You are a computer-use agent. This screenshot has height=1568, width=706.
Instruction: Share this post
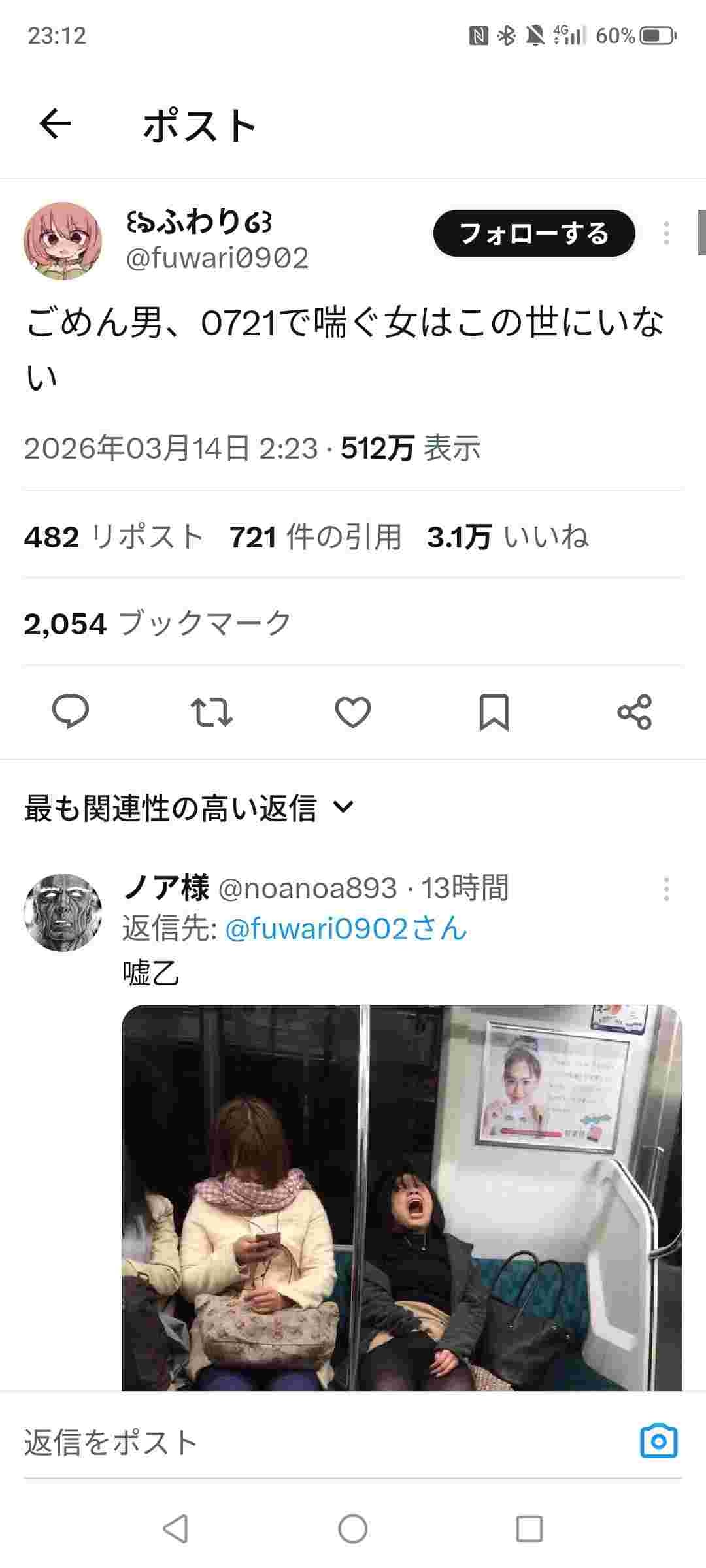click(635, 711)
